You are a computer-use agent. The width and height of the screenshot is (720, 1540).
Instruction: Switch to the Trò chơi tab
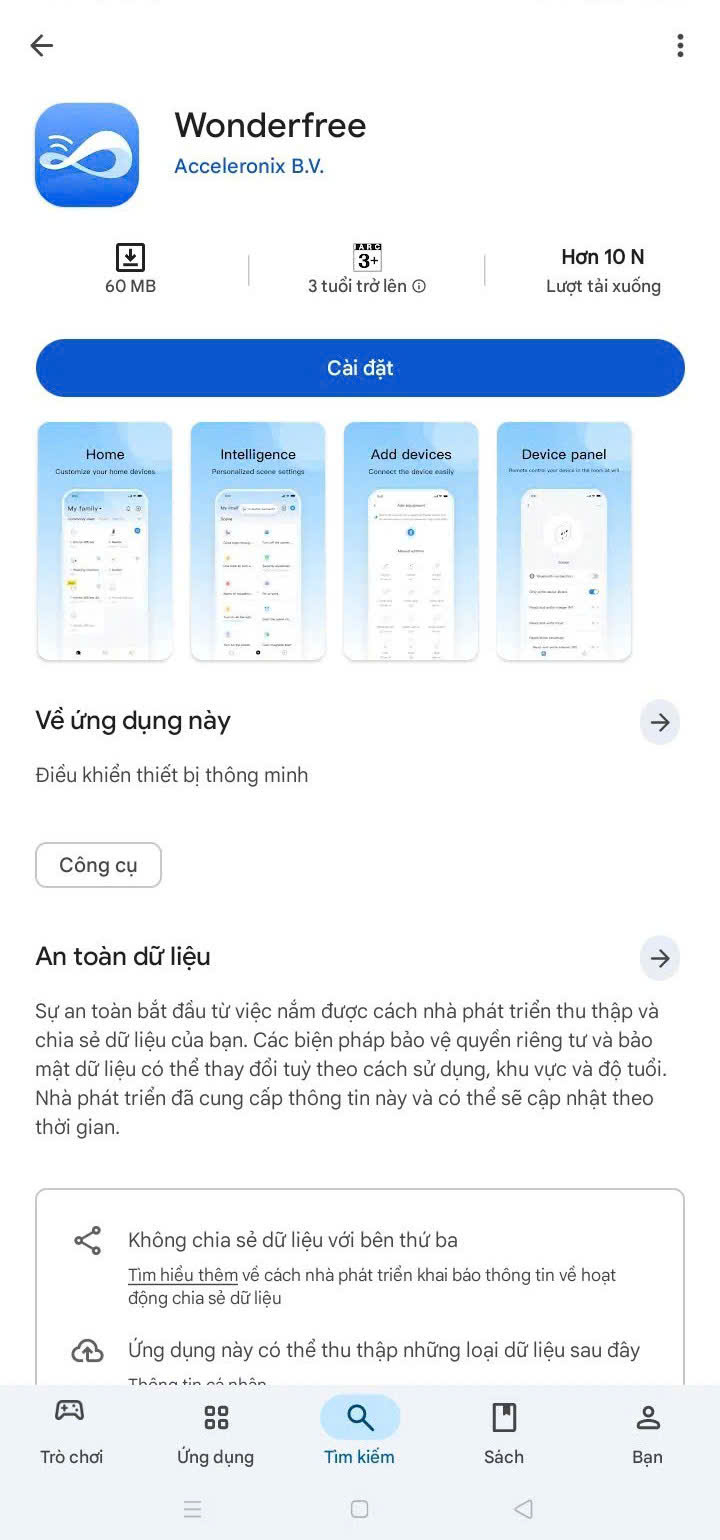pos(71,1432)
